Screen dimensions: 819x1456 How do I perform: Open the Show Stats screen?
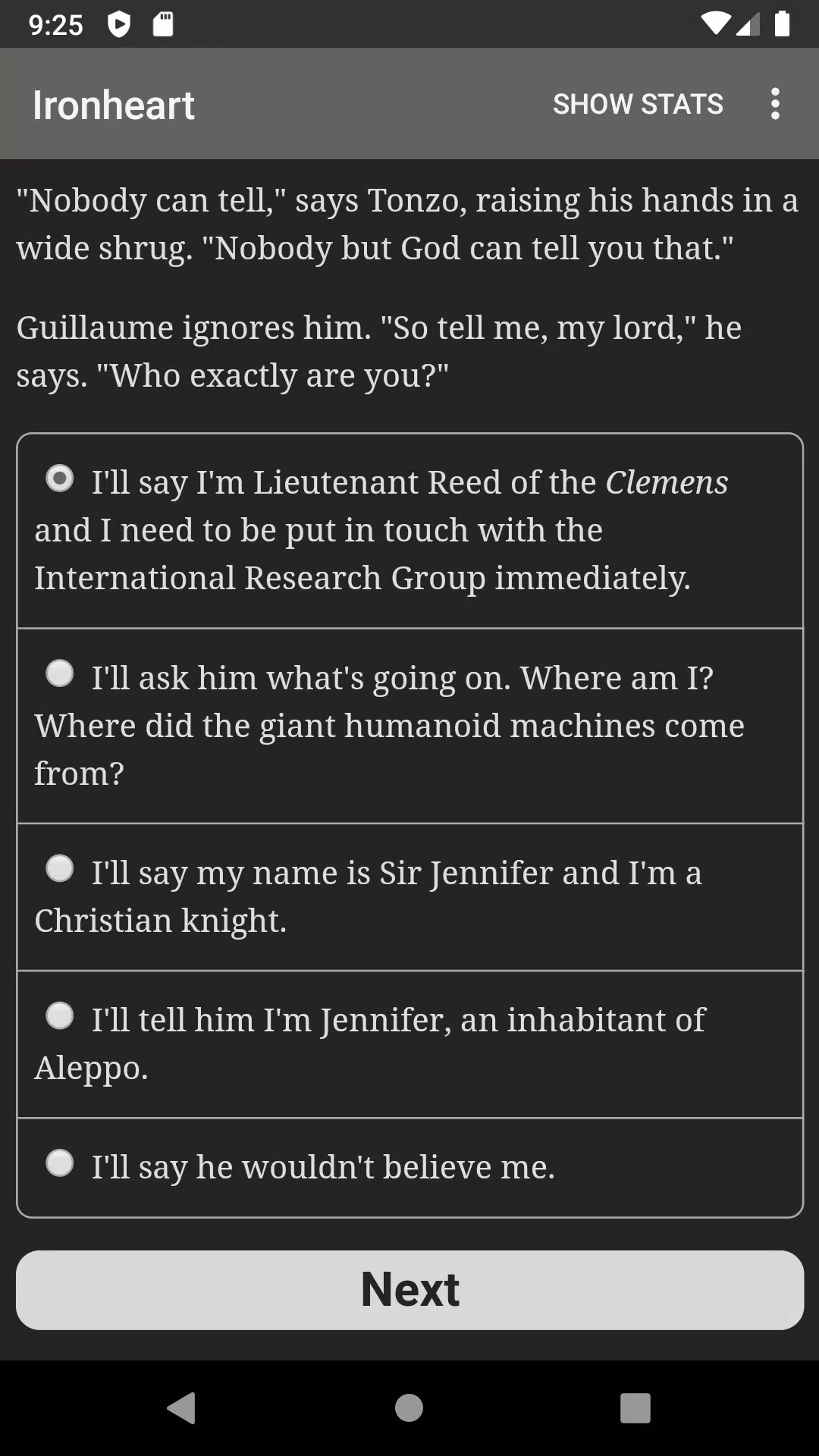pos(638,104)
